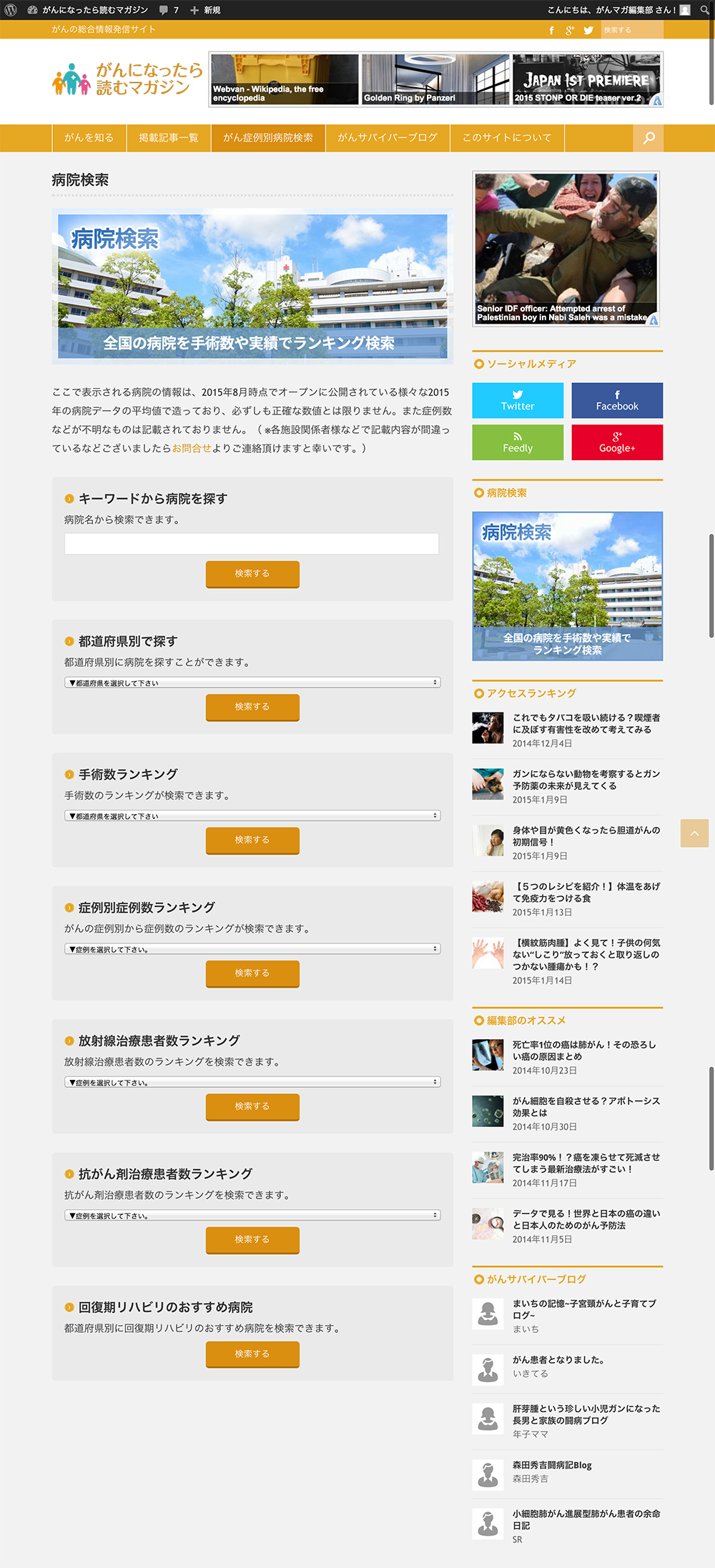Open the Facebook social button

point(617,400)
